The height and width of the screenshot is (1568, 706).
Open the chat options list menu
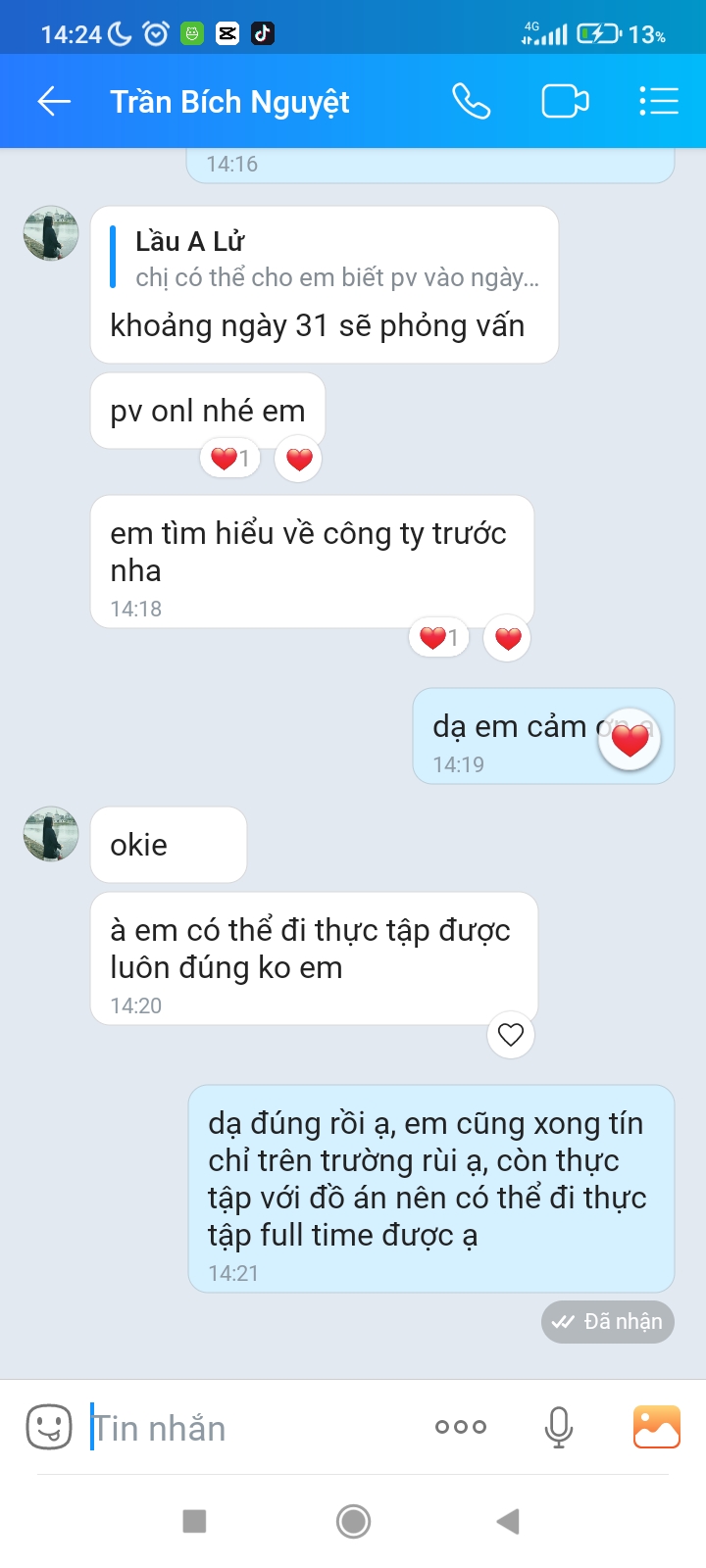pos(658,101)
